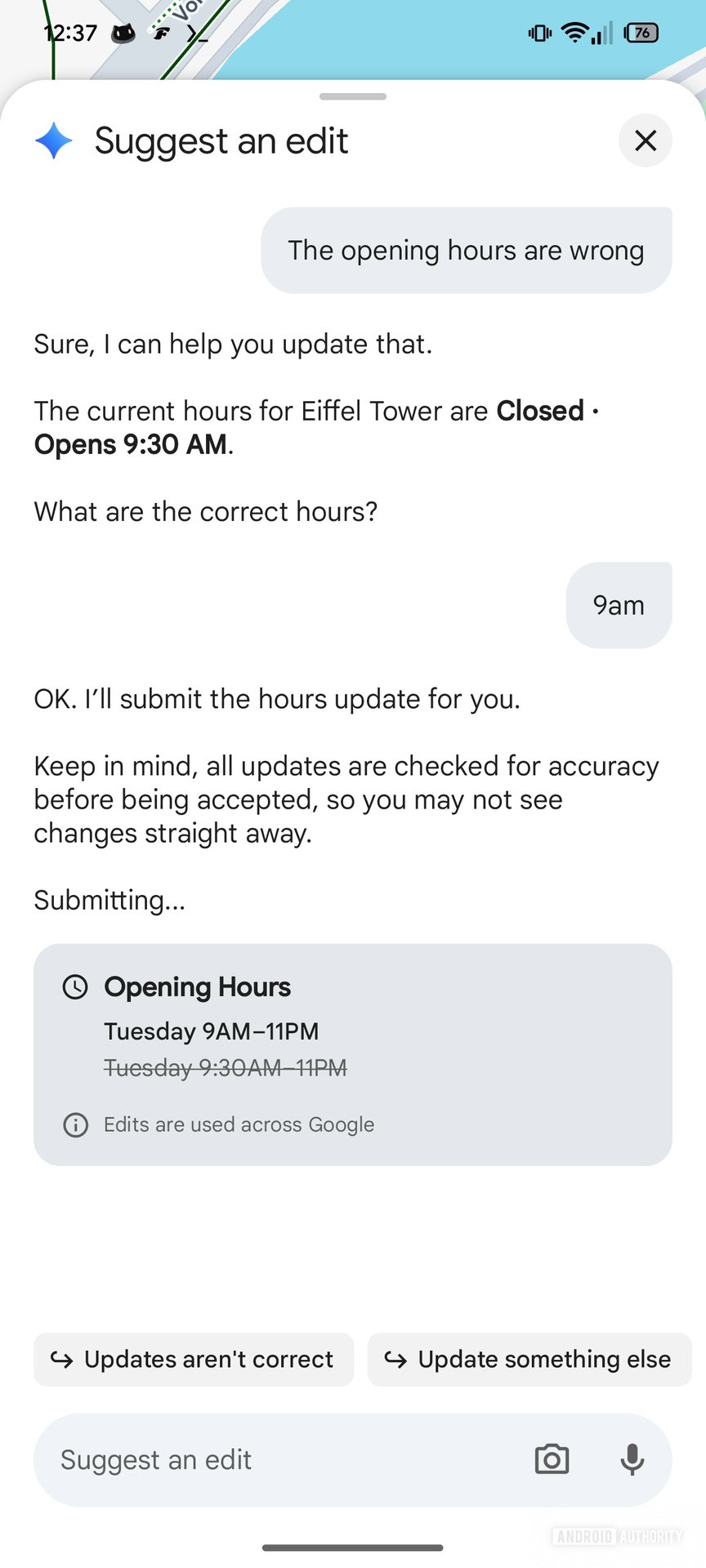The width and height of the screenshot is (706, 1568).
Task: Tap the camera icon to add a photo
Action: pyautogui.click(x=552, y=1459)
